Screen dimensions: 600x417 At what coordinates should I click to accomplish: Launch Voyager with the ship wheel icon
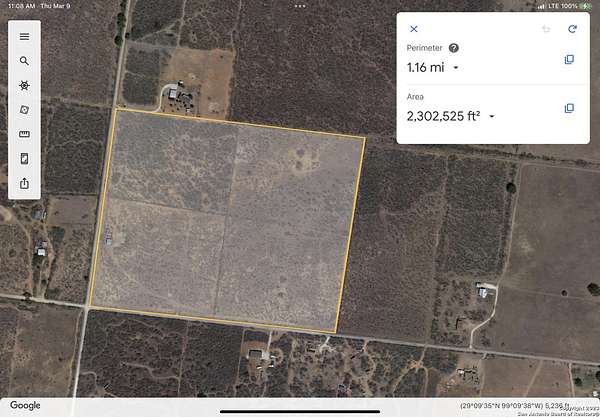(24, 86)
